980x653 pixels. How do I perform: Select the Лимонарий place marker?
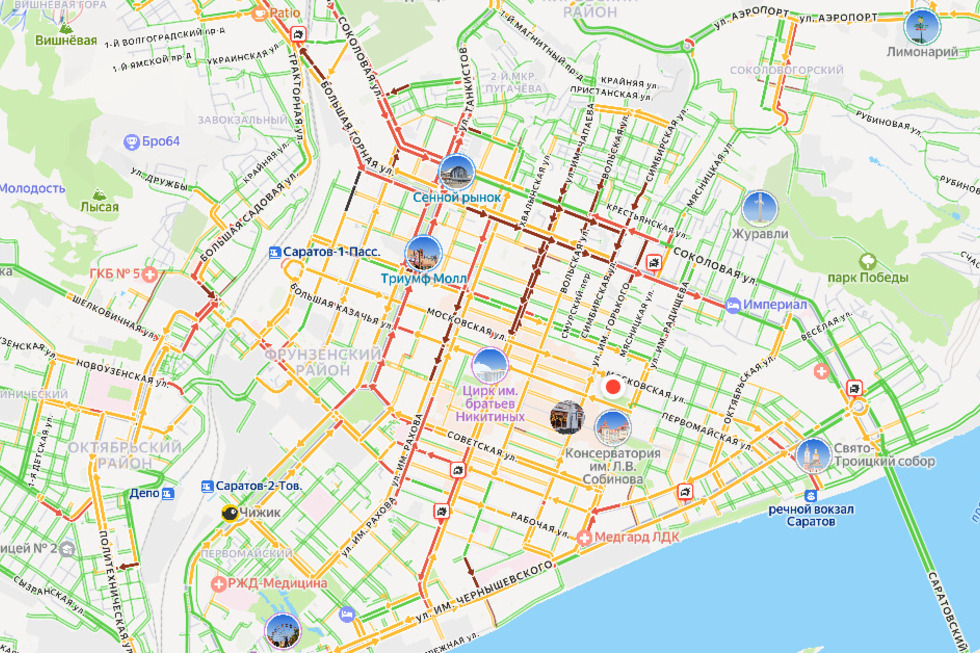point(921,26)
